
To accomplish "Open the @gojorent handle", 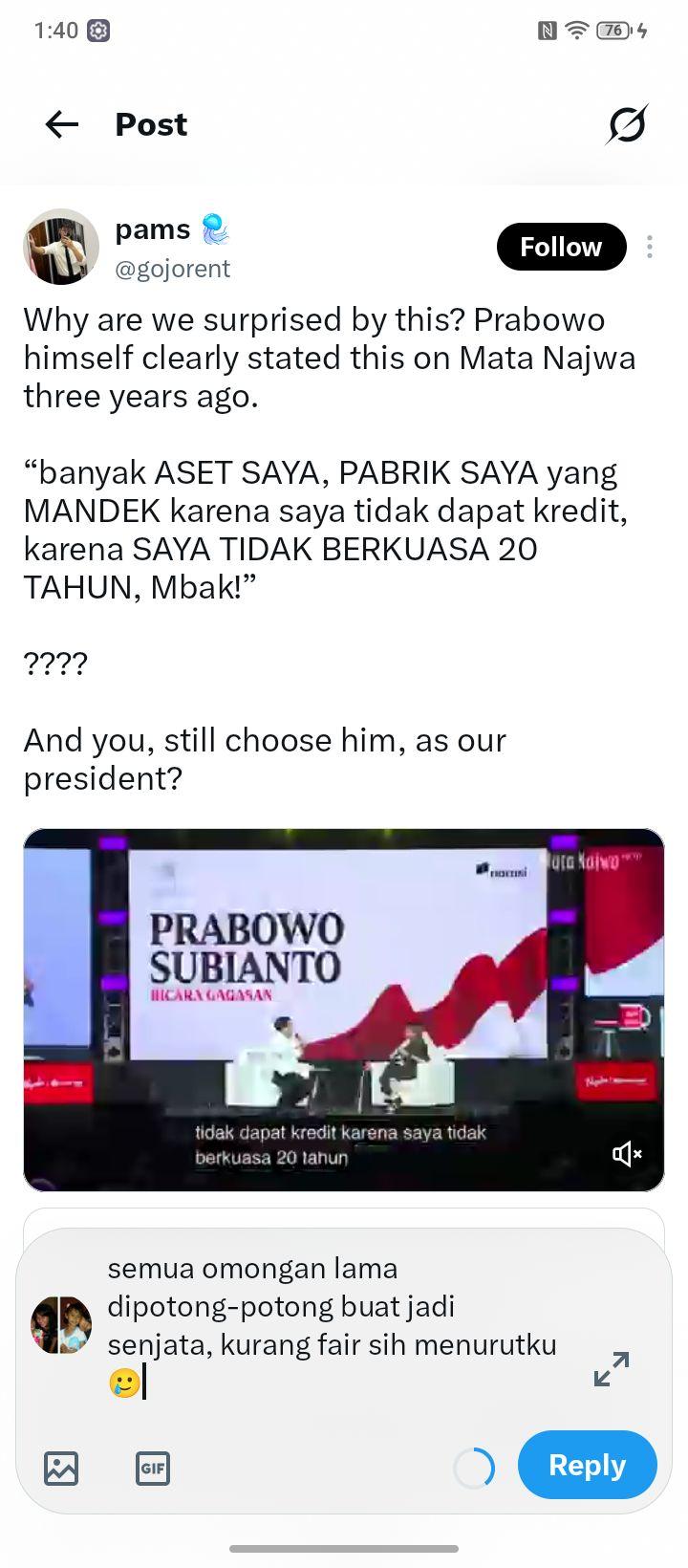I will click(173, 269).
